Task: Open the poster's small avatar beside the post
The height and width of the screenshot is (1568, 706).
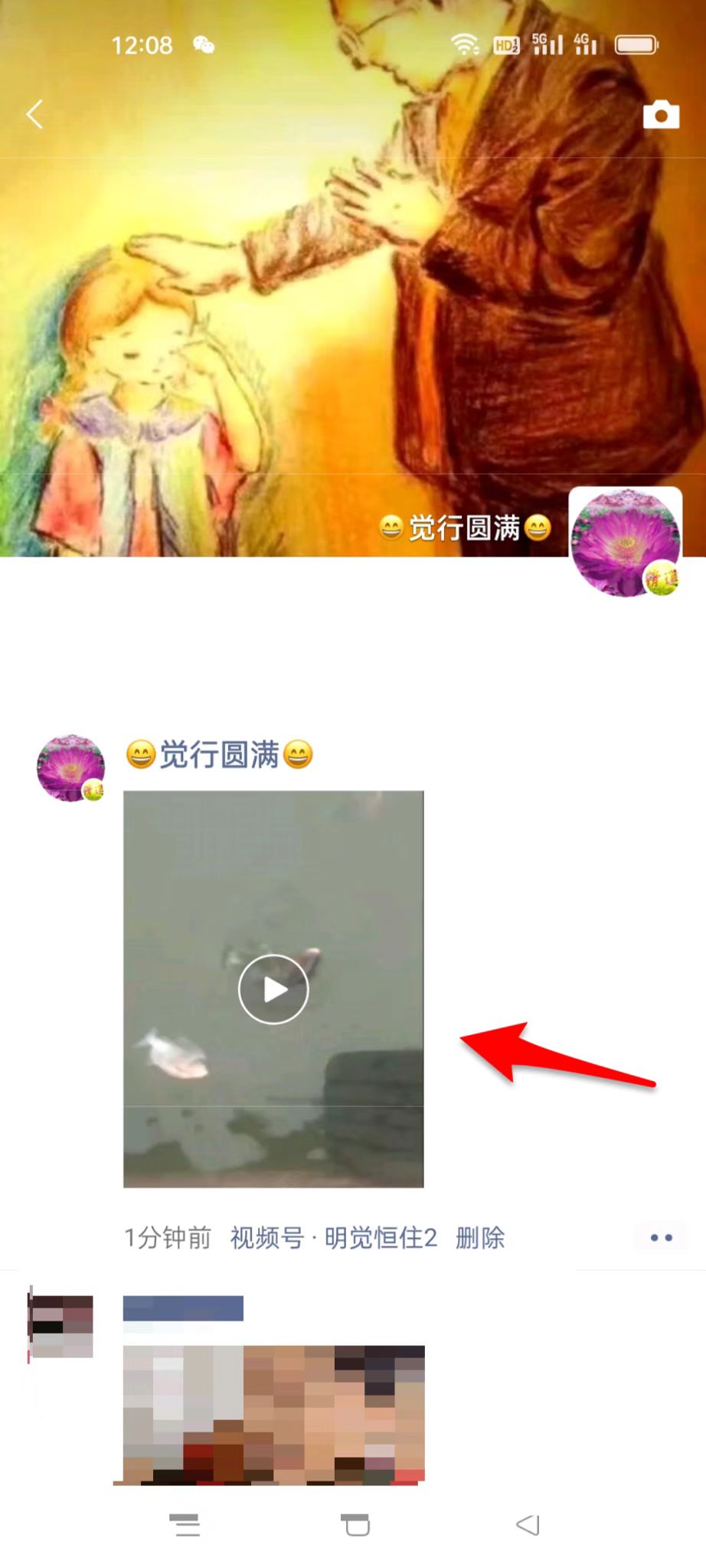Action: point(70,768)
